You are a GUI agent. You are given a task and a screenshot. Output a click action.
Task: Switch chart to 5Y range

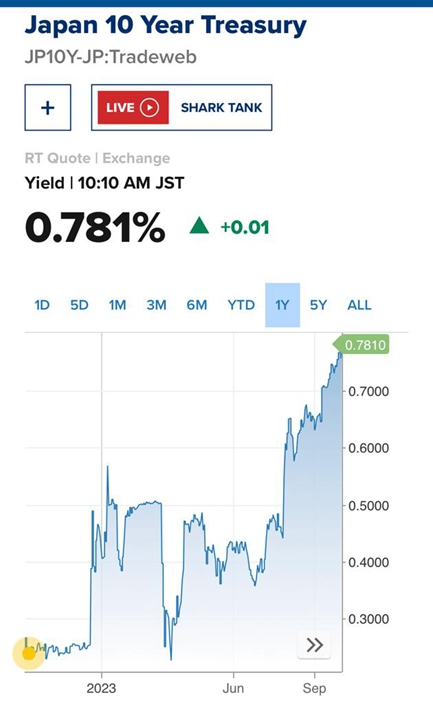(x=318, y=305)
